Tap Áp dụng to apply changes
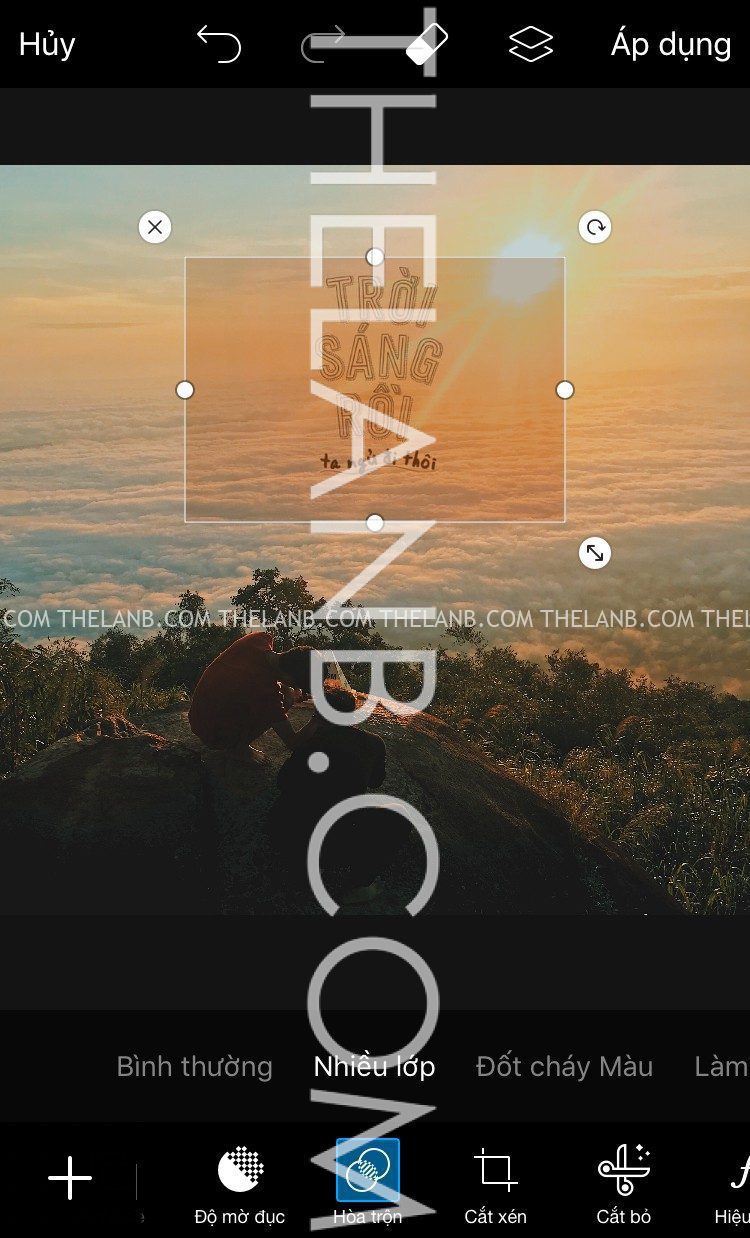This screenshot has width=750, height=1238. 671,45
